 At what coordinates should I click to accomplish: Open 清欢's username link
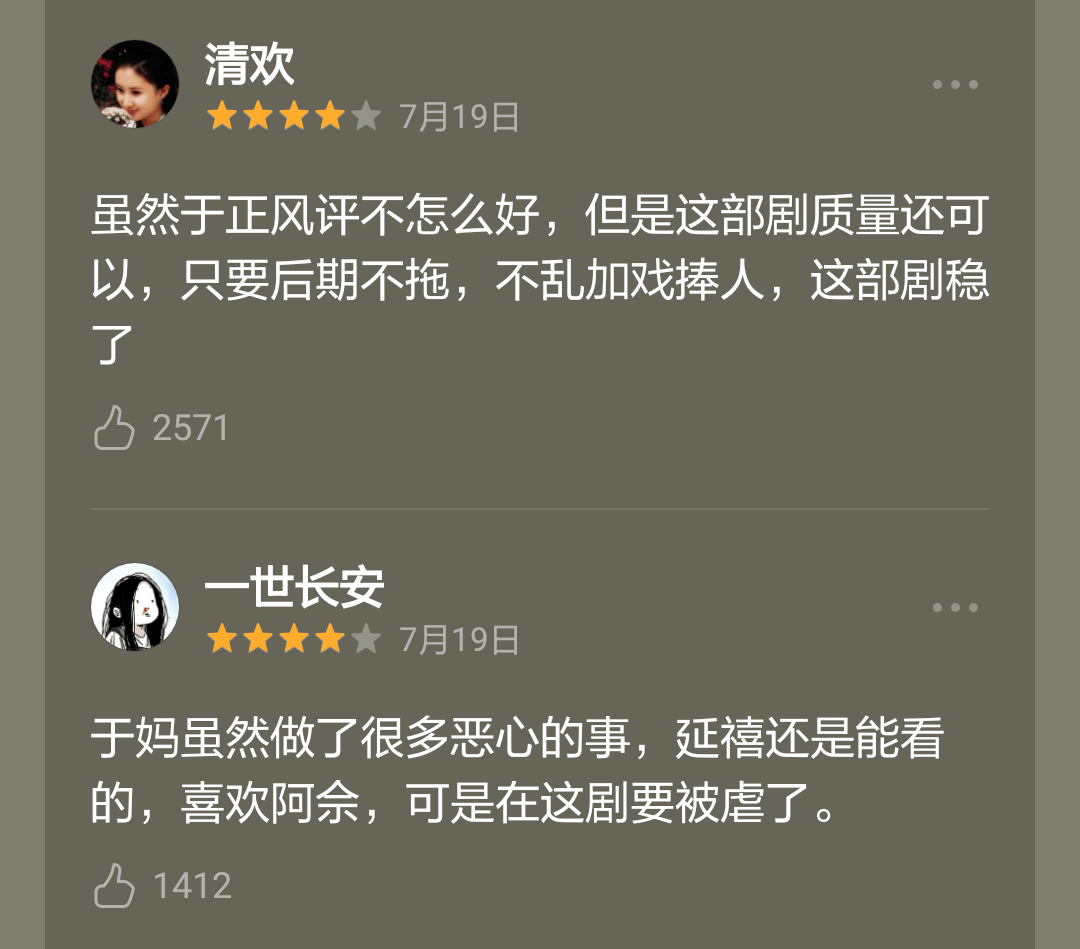[x=249, y=65]
